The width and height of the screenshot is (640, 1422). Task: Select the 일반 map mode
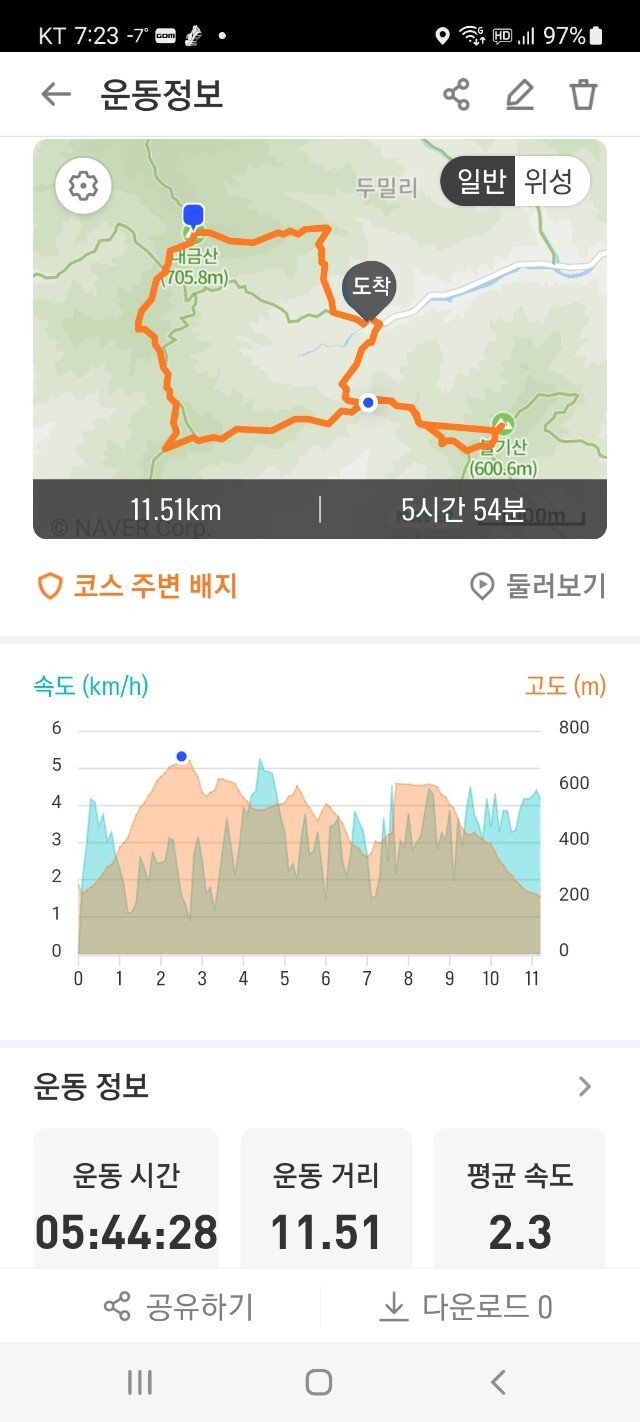click(x=481, y=182)
